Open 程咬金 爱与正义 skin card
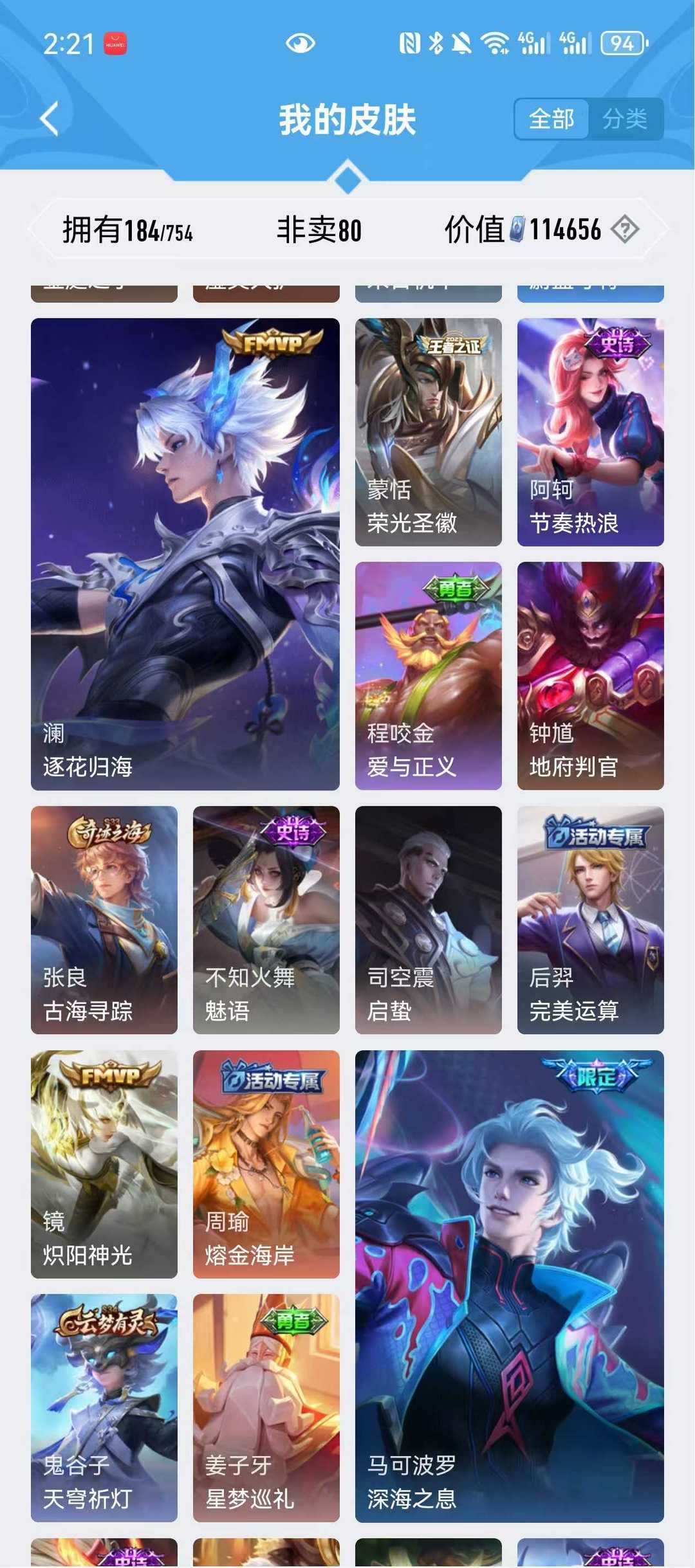The image size is (695, 1568). (x=428, y=675)
